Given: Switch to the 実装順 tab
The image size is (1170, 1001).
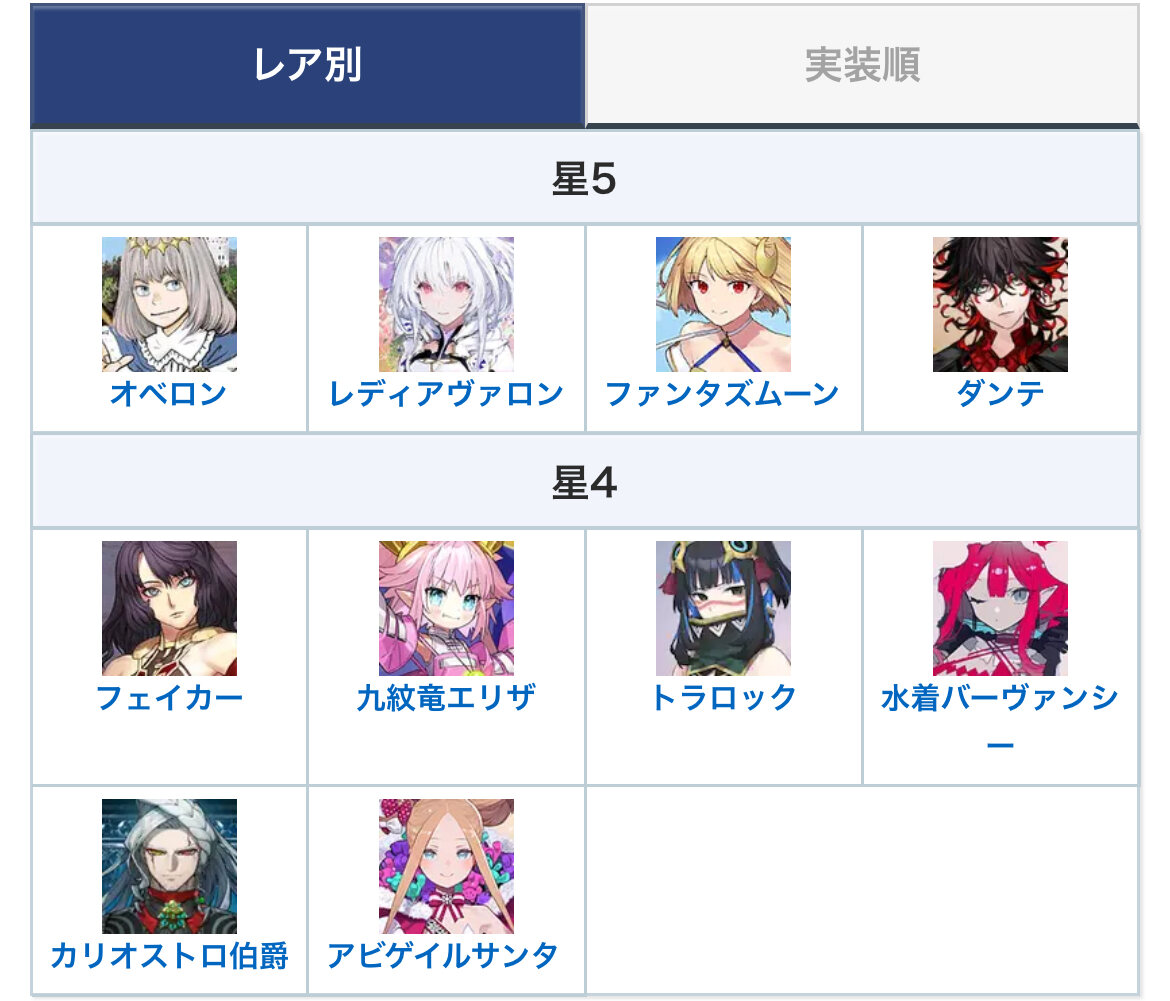Looking at the screenshot, I should tap(861, 65).
